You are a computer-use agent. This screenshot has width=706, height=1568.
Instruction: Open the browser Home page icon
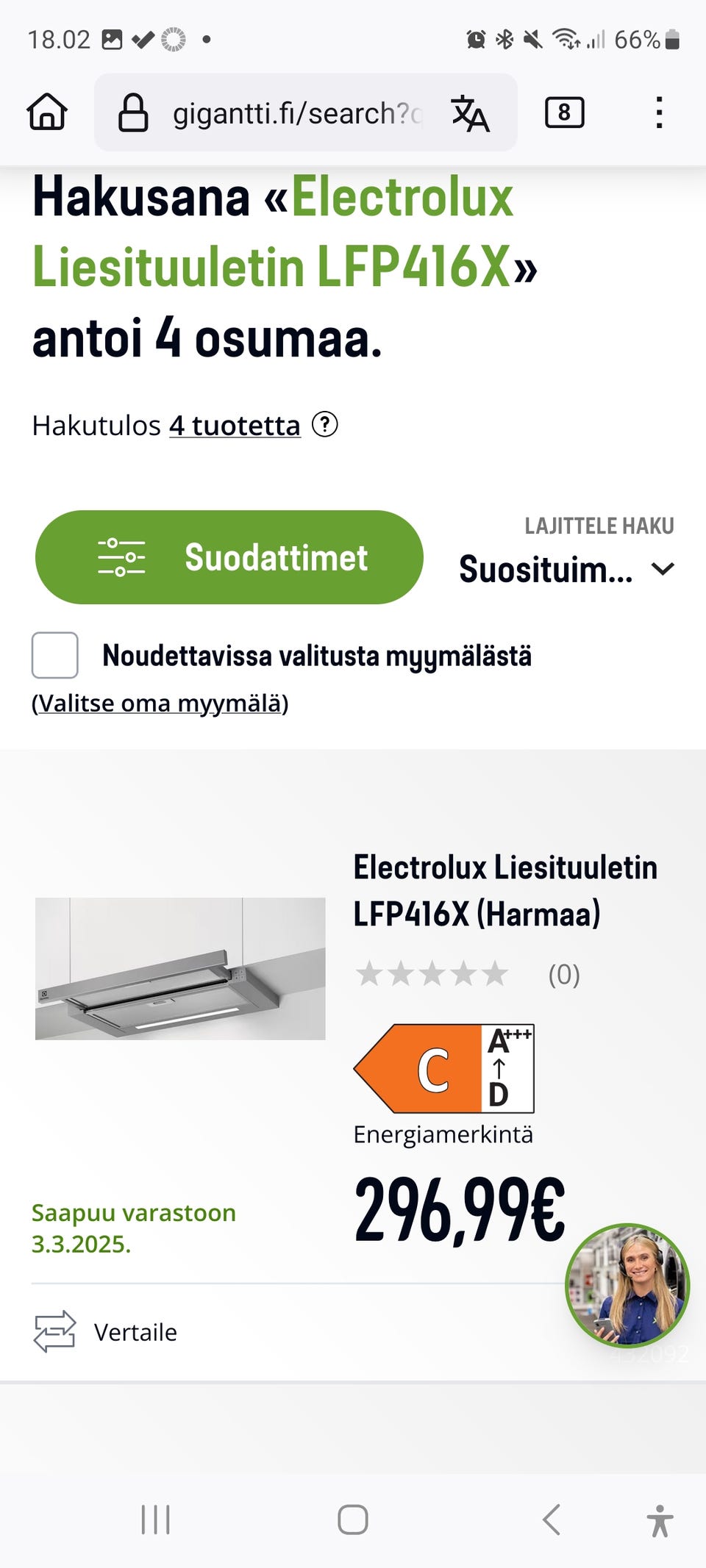pyautogui.click(x=46, y=112)
